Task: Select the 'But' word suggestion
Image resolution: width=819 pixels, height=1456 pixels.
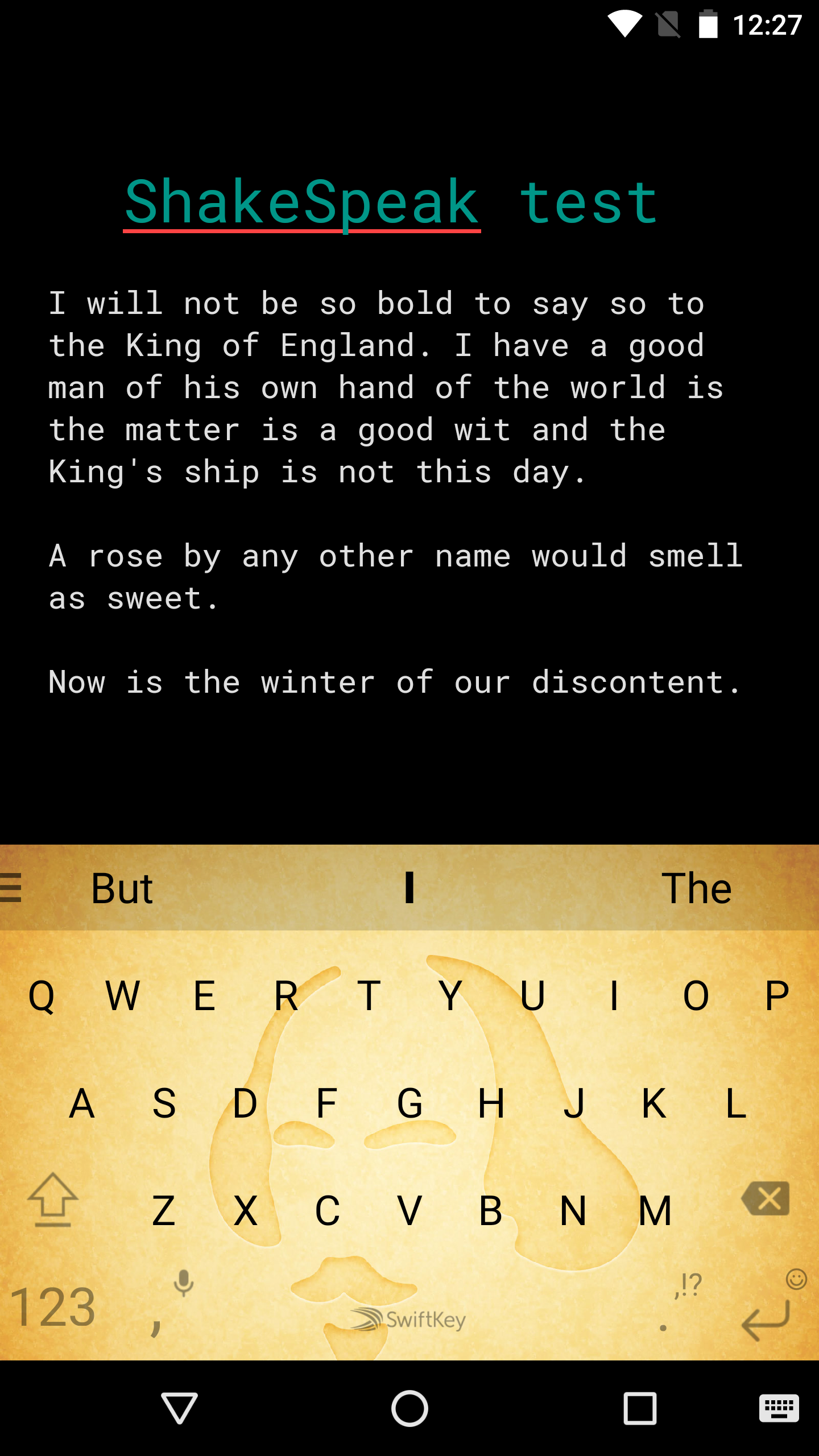Action: tap(122, 888)
